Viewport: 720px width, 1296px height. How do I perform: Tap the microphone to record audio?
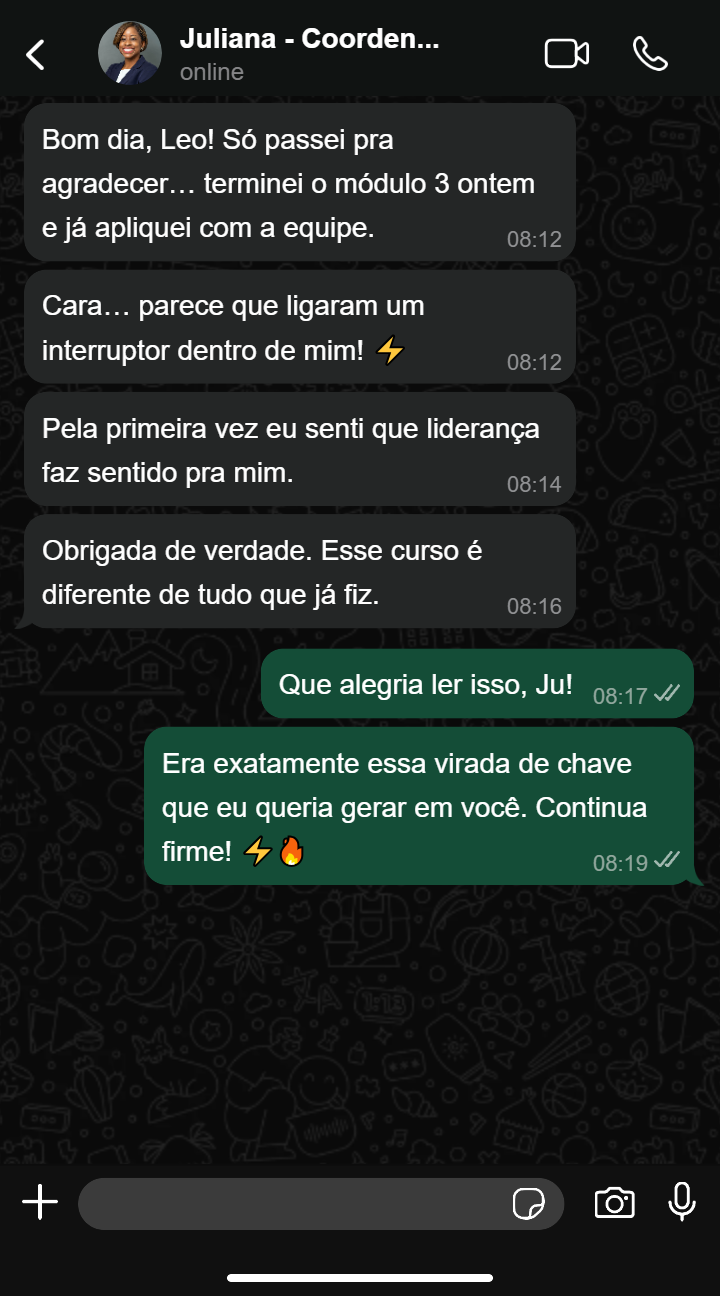coord(682,1203)
